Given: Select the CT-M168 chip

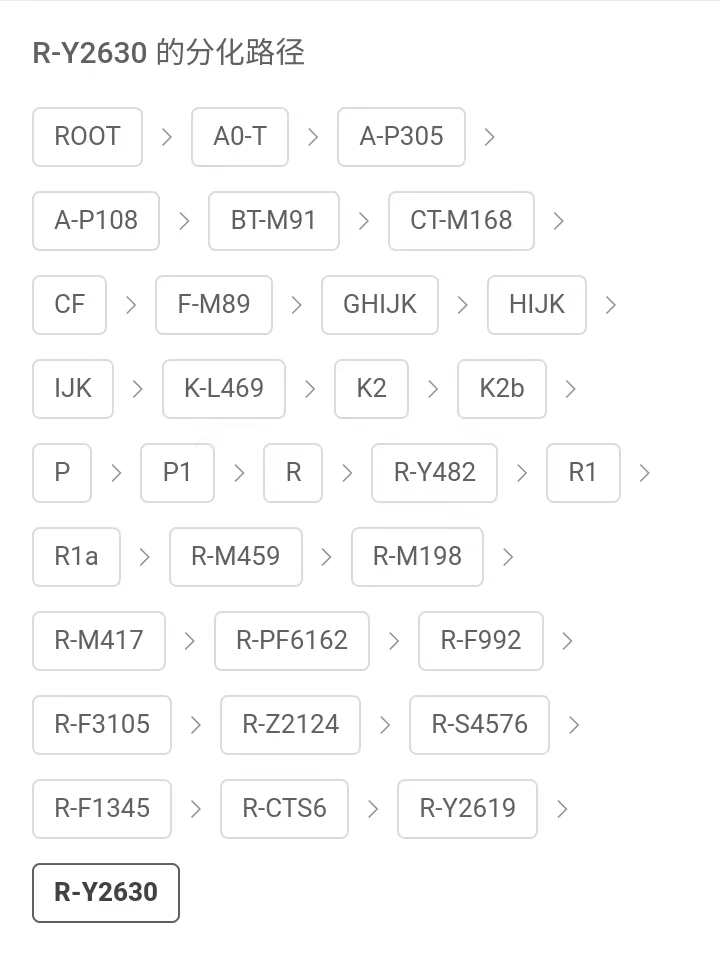Looking at the screenshot, I should (461, 221).
